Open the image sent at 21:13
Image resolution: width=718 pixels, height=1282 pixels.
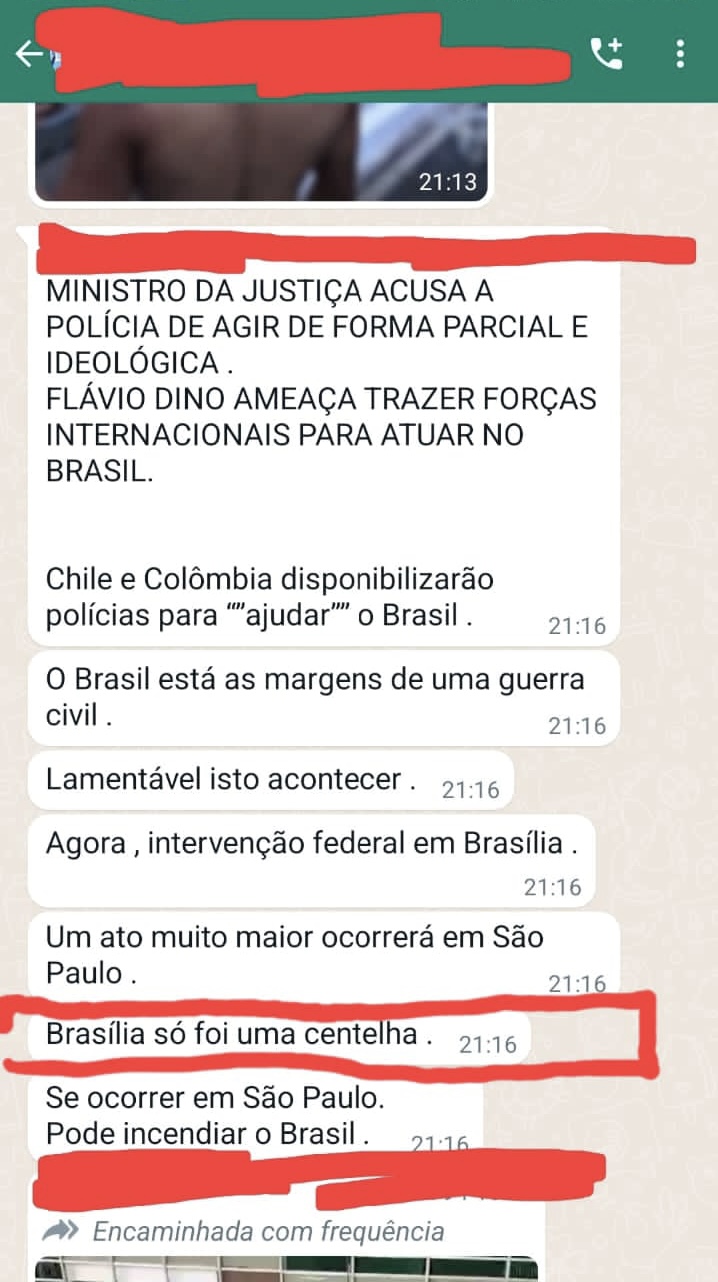(x=260, y=150)
